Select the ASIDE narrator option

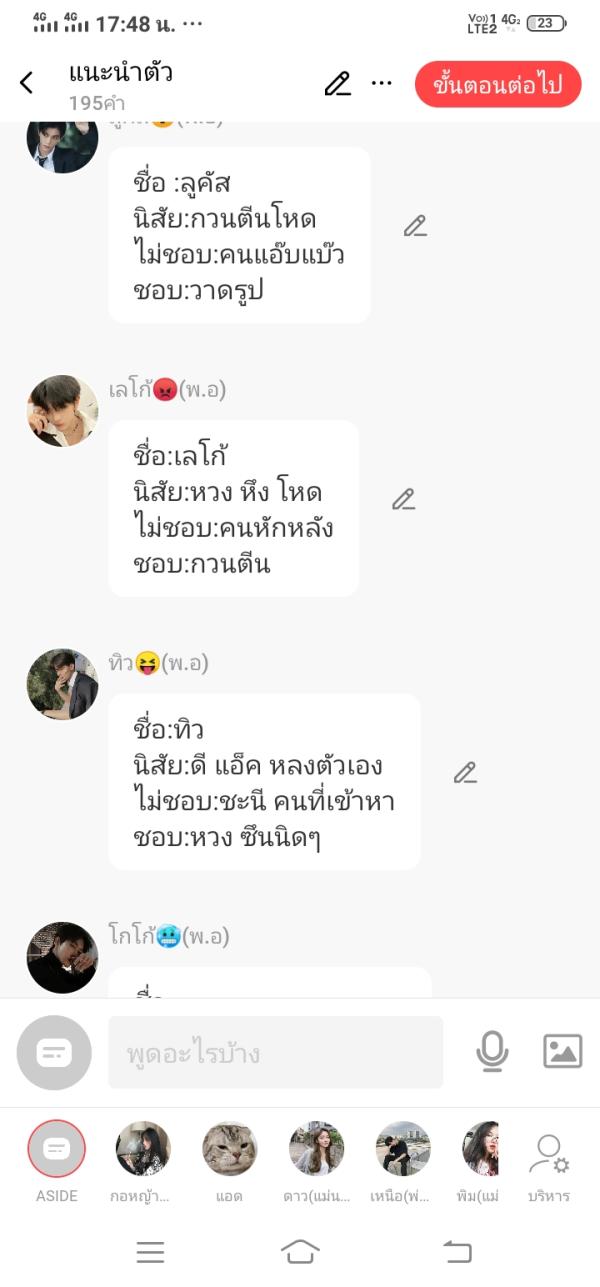[57, 1149]
